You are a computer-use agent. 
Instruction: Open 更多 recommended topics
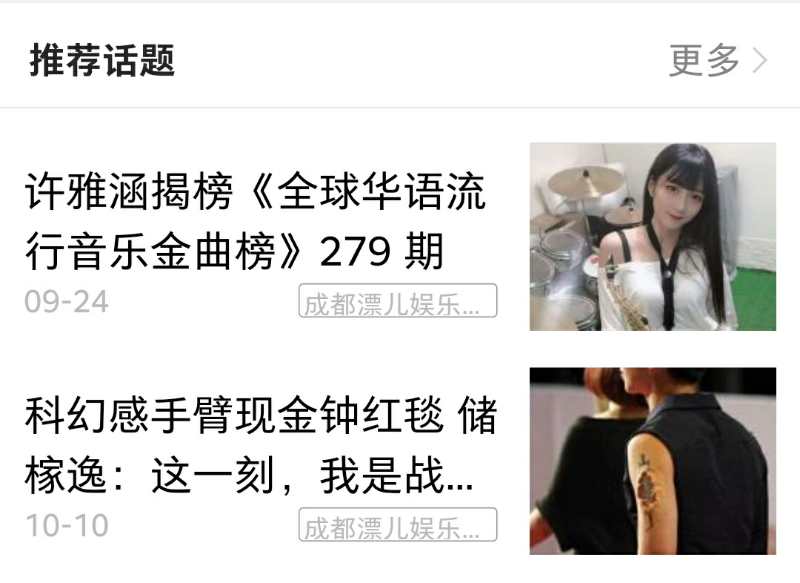click(717, 61)
